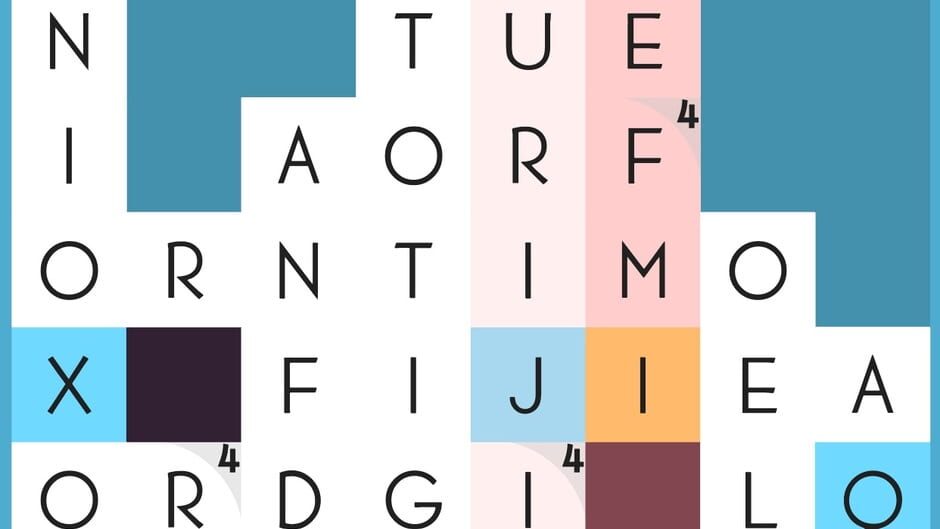Select the J letter tile
Screen dimensions: 940x529
[x=527, y=383]
